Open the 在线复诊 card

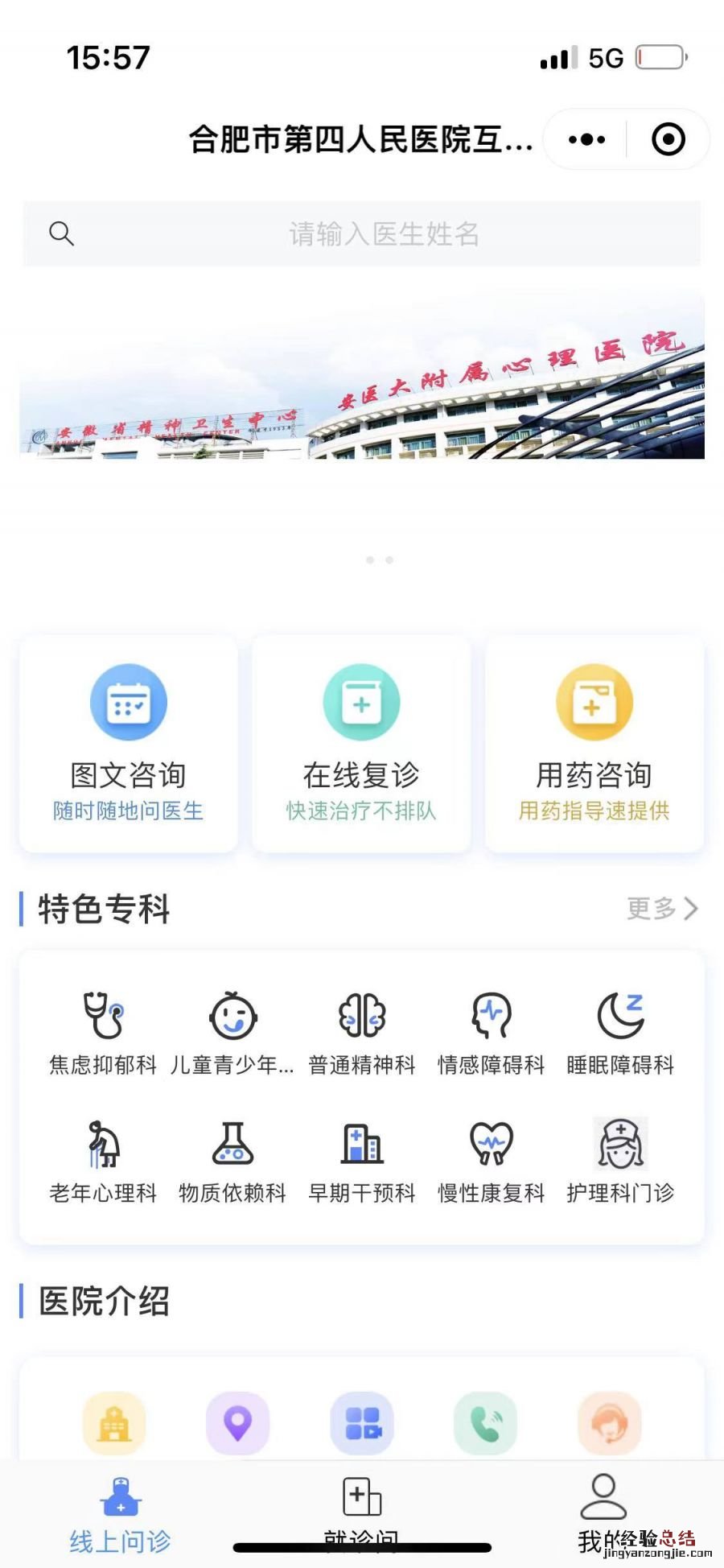click(361, 743)
